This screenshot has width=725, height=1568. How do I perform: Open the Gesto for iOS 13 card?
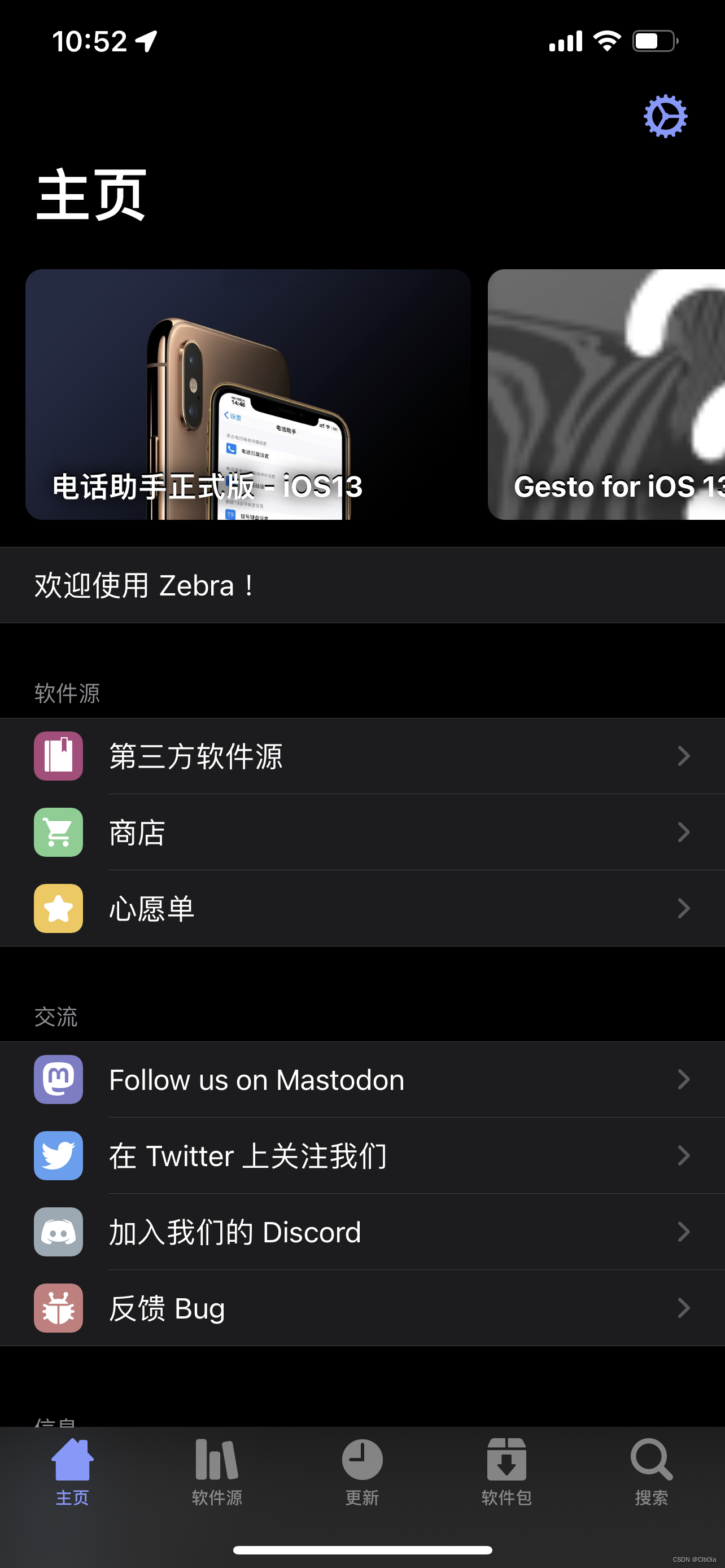(x=606, y=395)
